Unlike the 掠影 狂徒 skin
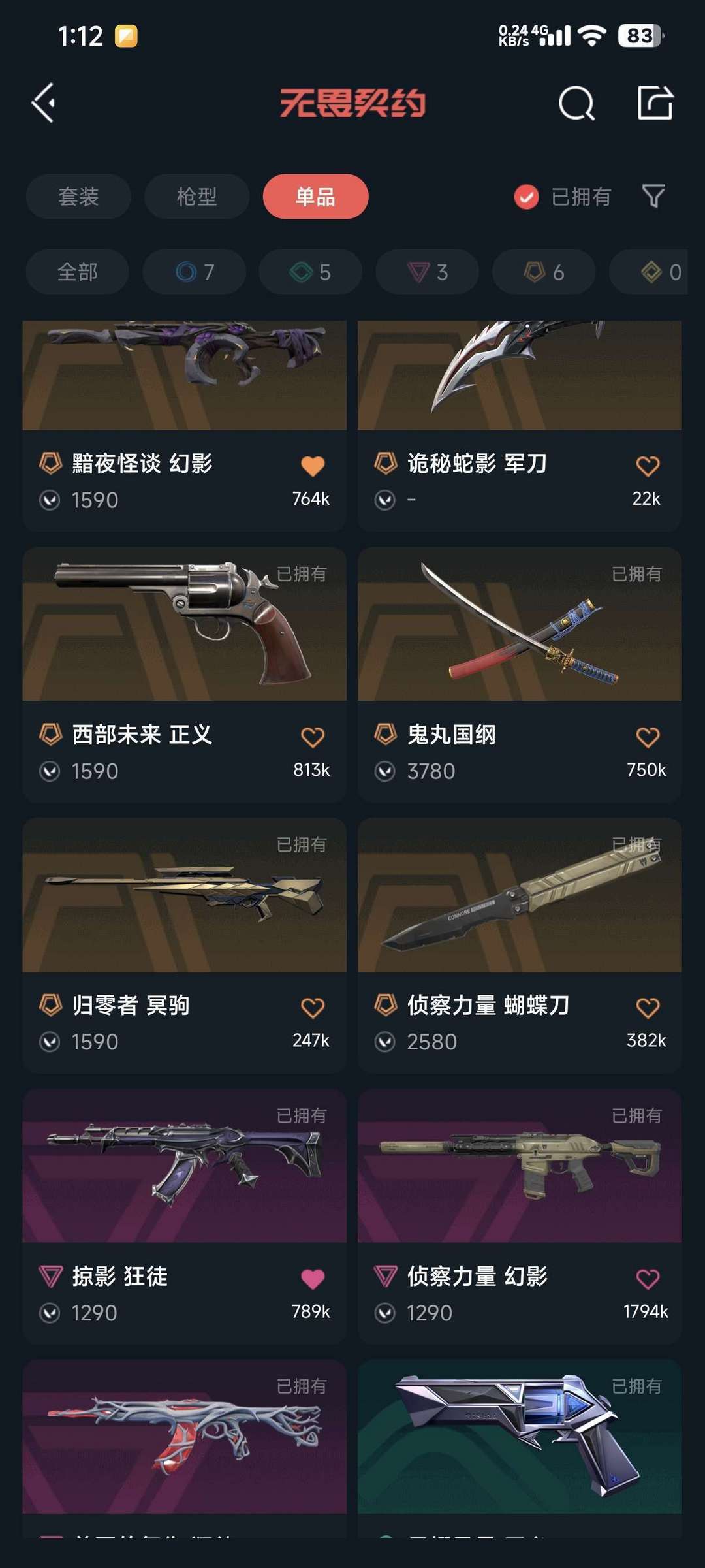Viewport: 705px width, 1568px height. click(x=313, y=1279)
